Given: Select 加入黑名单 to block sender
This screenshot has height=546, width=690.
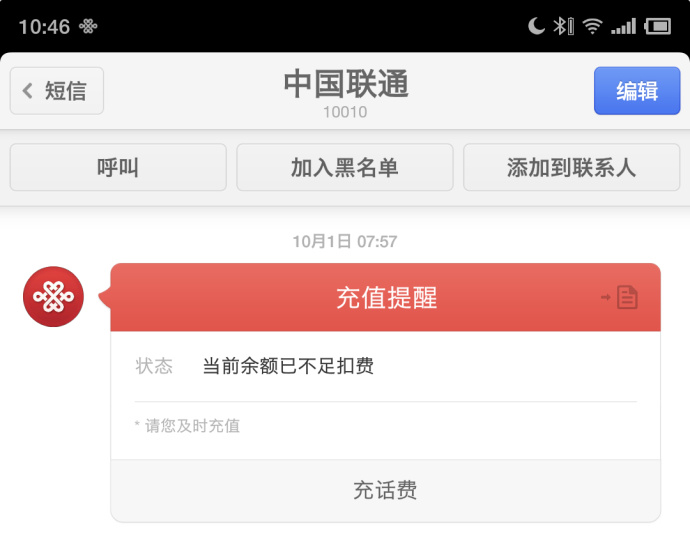Looking at the screenshot, I should [x=345, y=167].
